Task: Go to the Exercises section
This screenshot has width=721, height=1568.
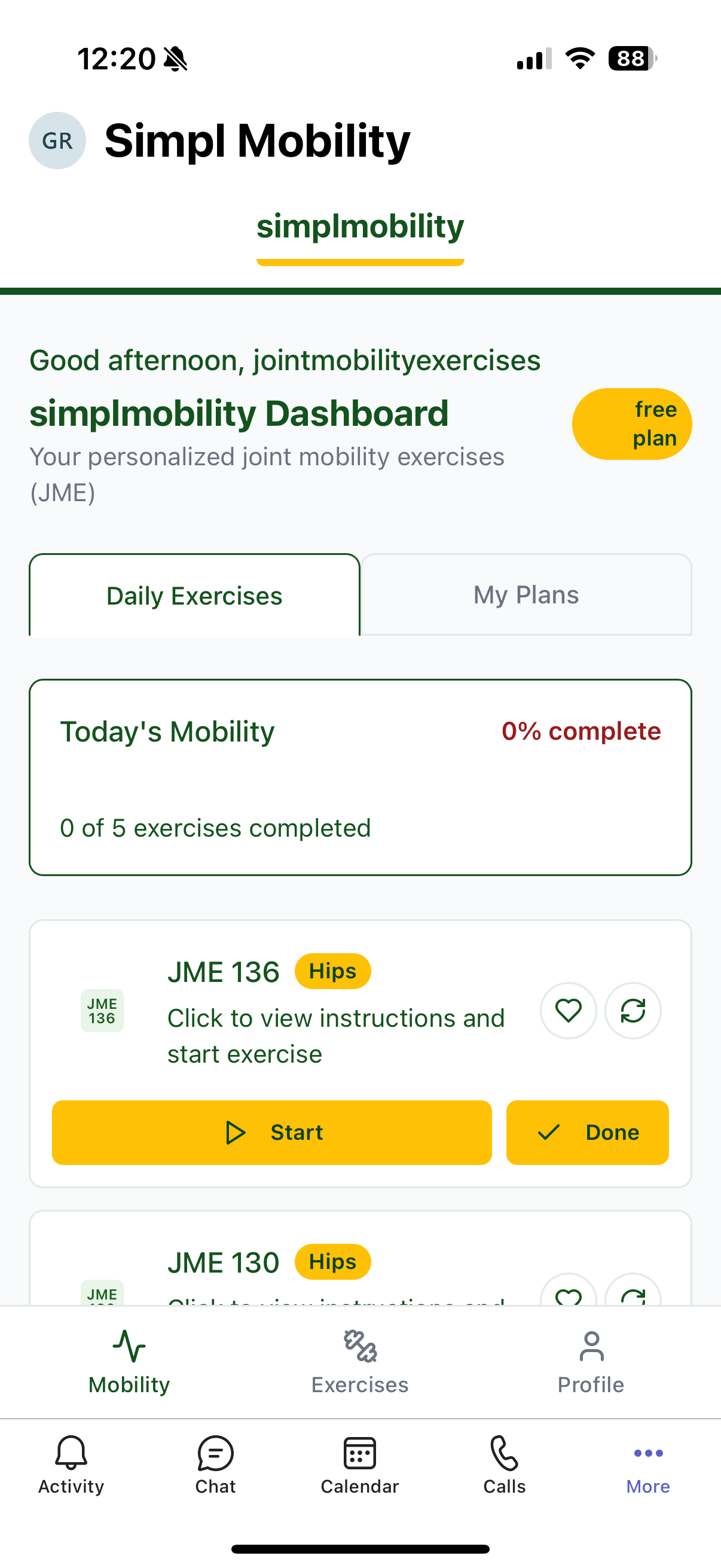Action: pos(359,1362)
